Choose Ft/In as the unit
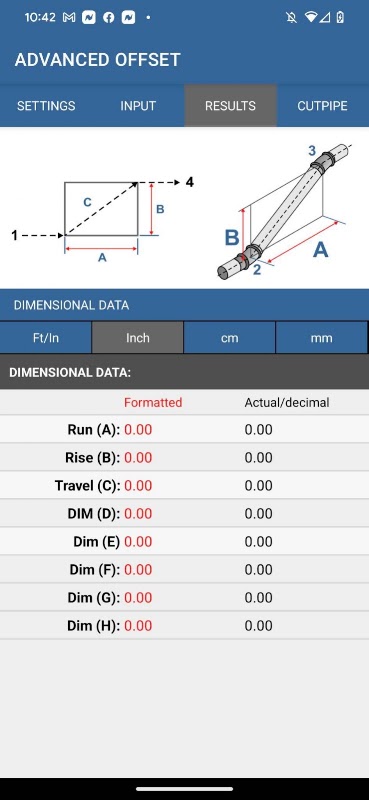This screenshot has width=369, height=800. click(x=46, y=337)
